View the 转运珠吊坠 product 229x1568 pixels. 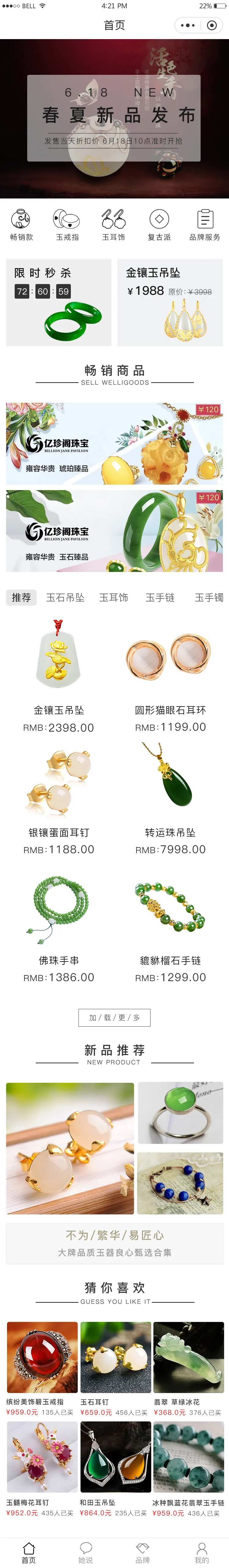pos(170,797)
